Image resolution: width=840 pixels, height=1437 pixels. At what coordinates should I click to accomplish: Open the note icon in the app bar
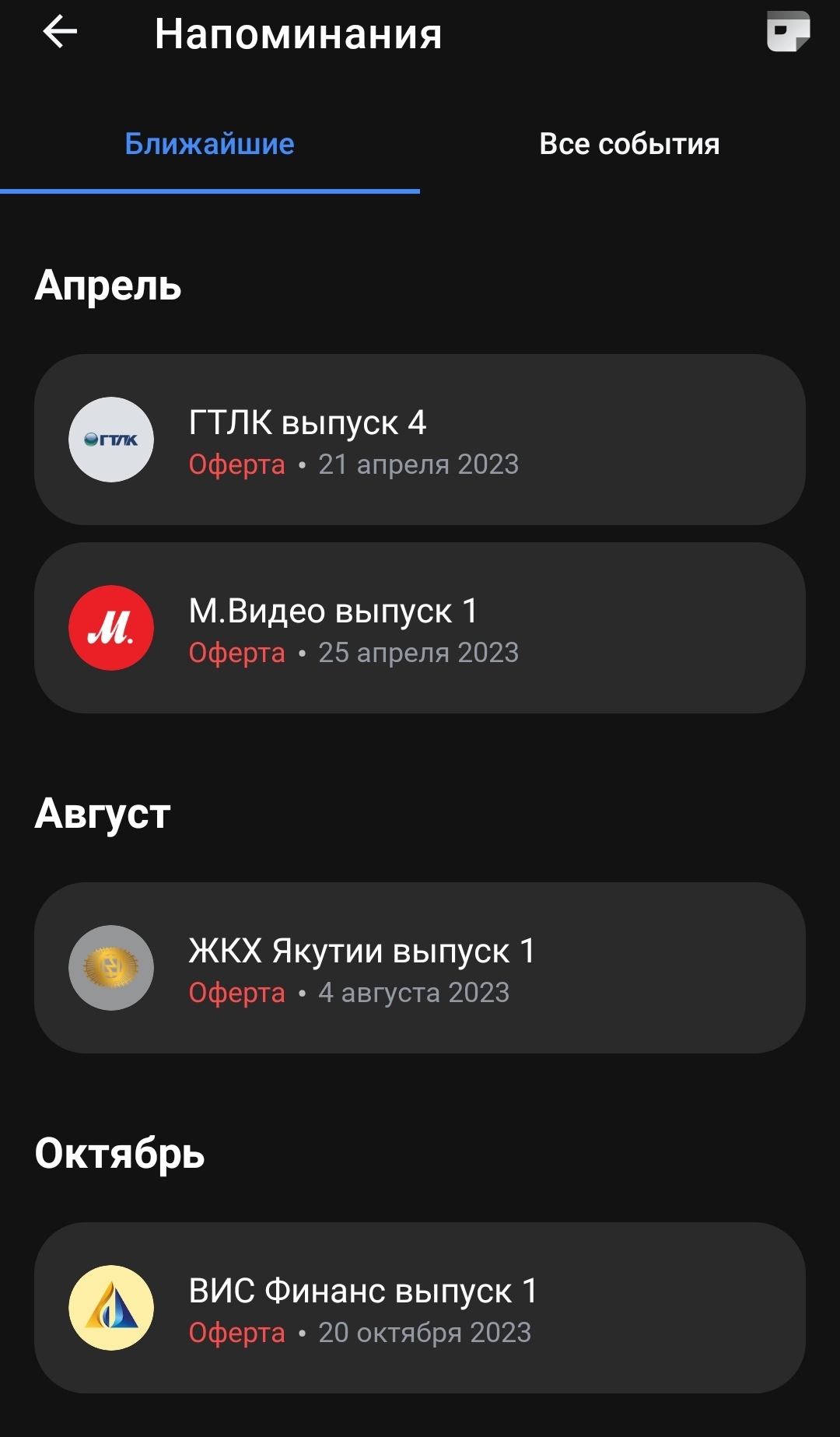click(788, 32)
